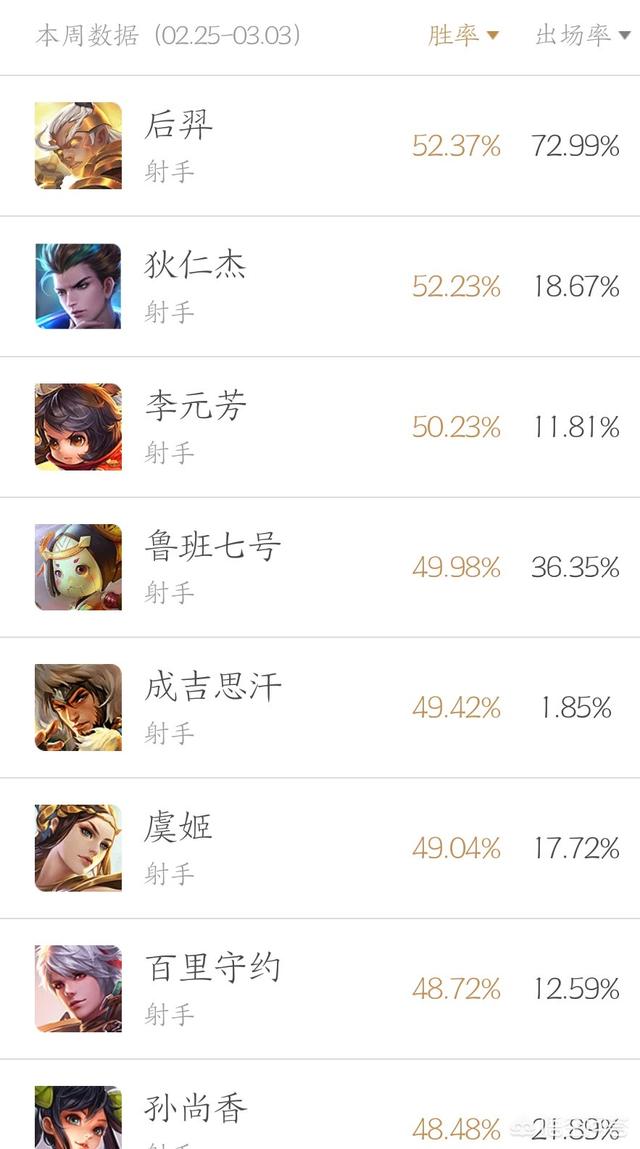The width and height of the screenshot is (640, 1149).
Task: Open hero 后羿 details
Action: click(x=320, y=146)
